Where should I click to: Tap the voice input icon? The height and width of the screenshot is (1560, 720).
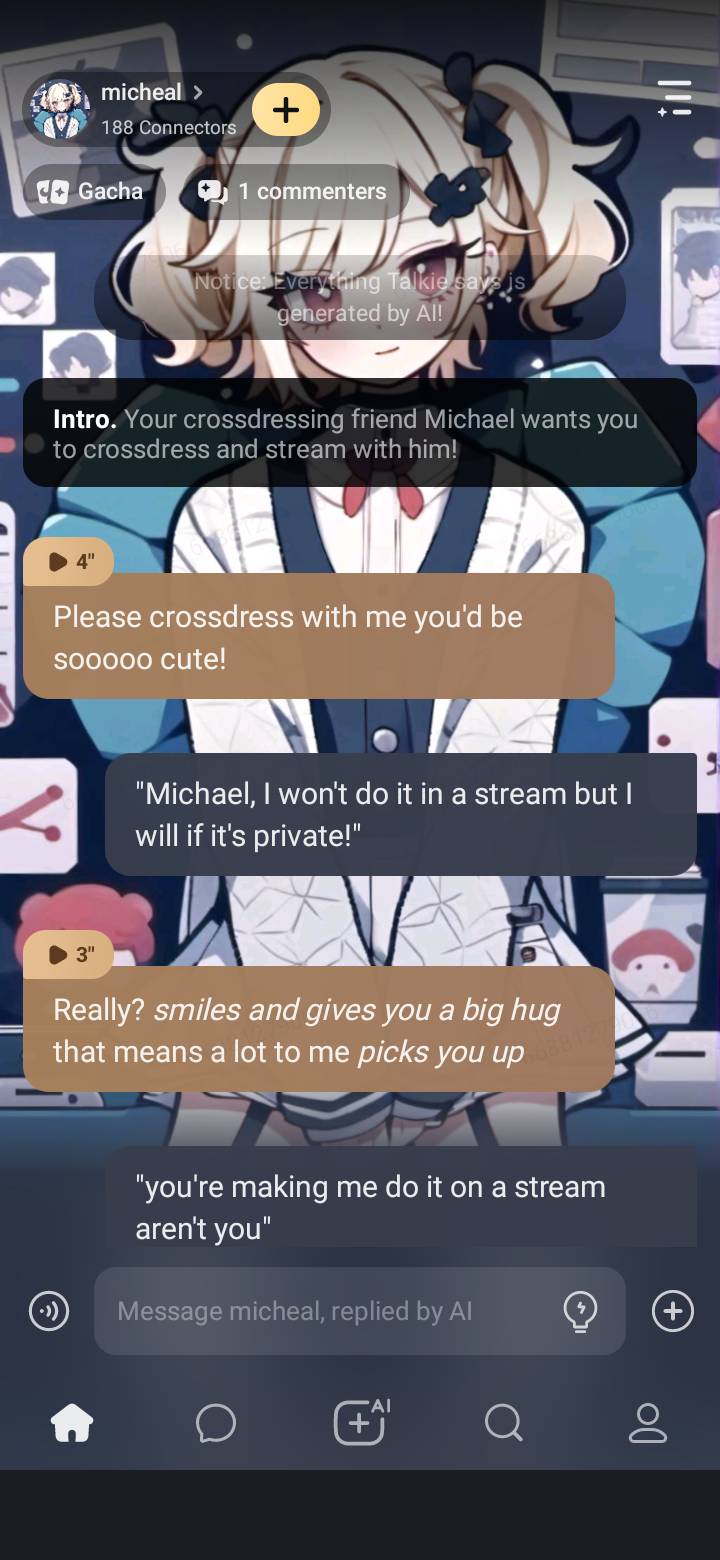(49, 1310)
